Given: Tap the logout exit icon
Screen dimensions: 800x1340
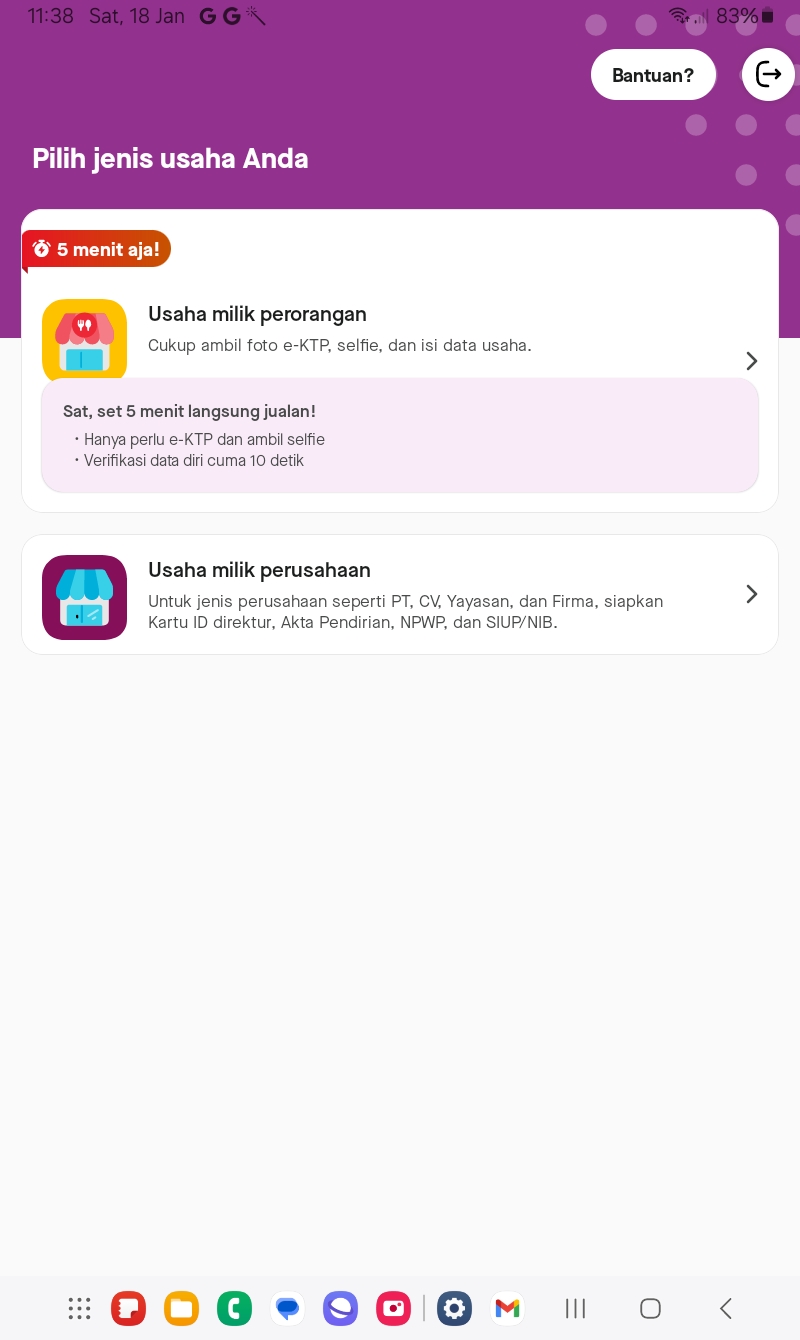Looking at the screenshot, I should point(768,75).
